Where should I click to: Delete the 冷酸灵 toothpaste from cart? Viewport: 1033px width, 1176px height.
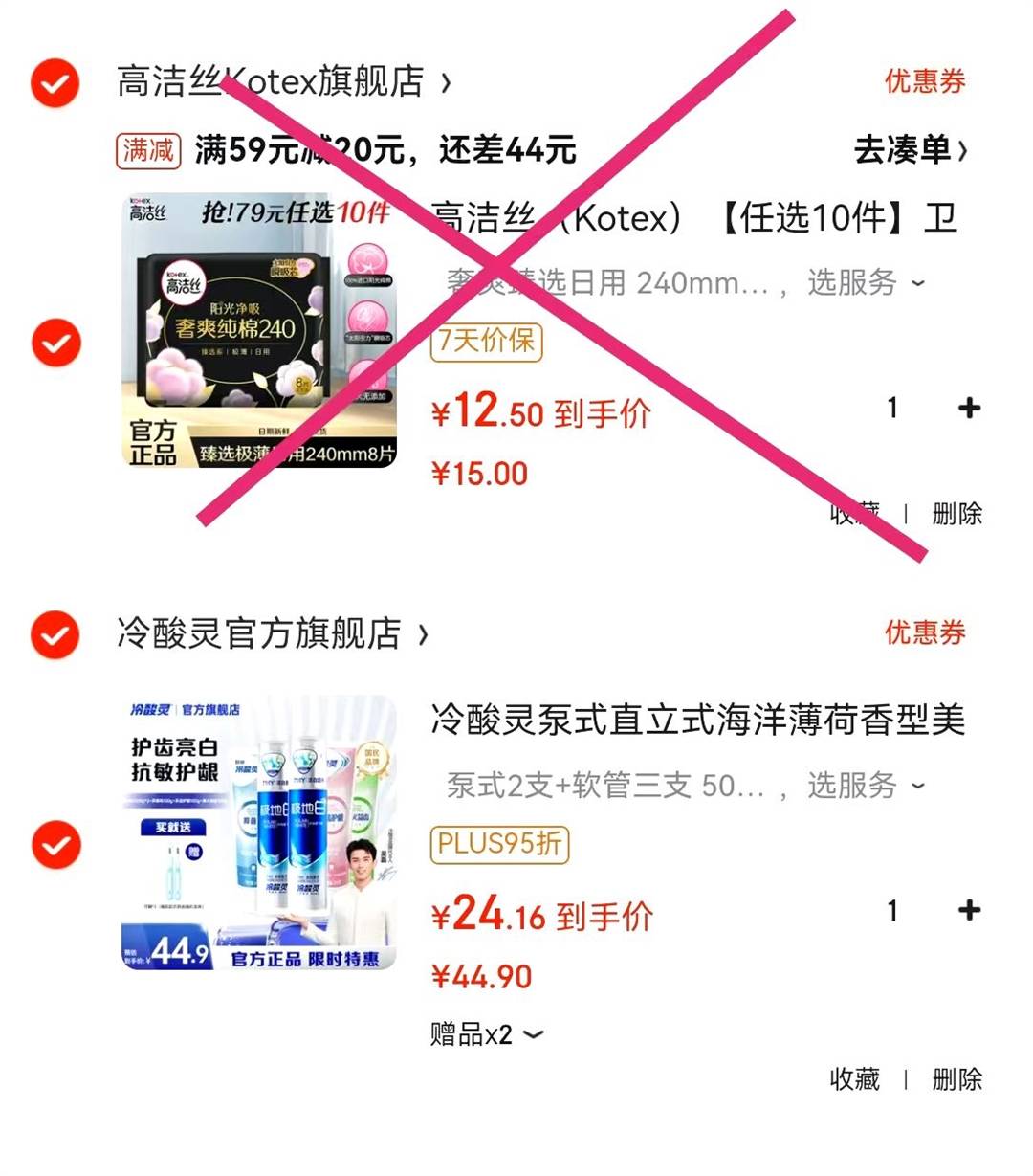(x=956, y=1079)
